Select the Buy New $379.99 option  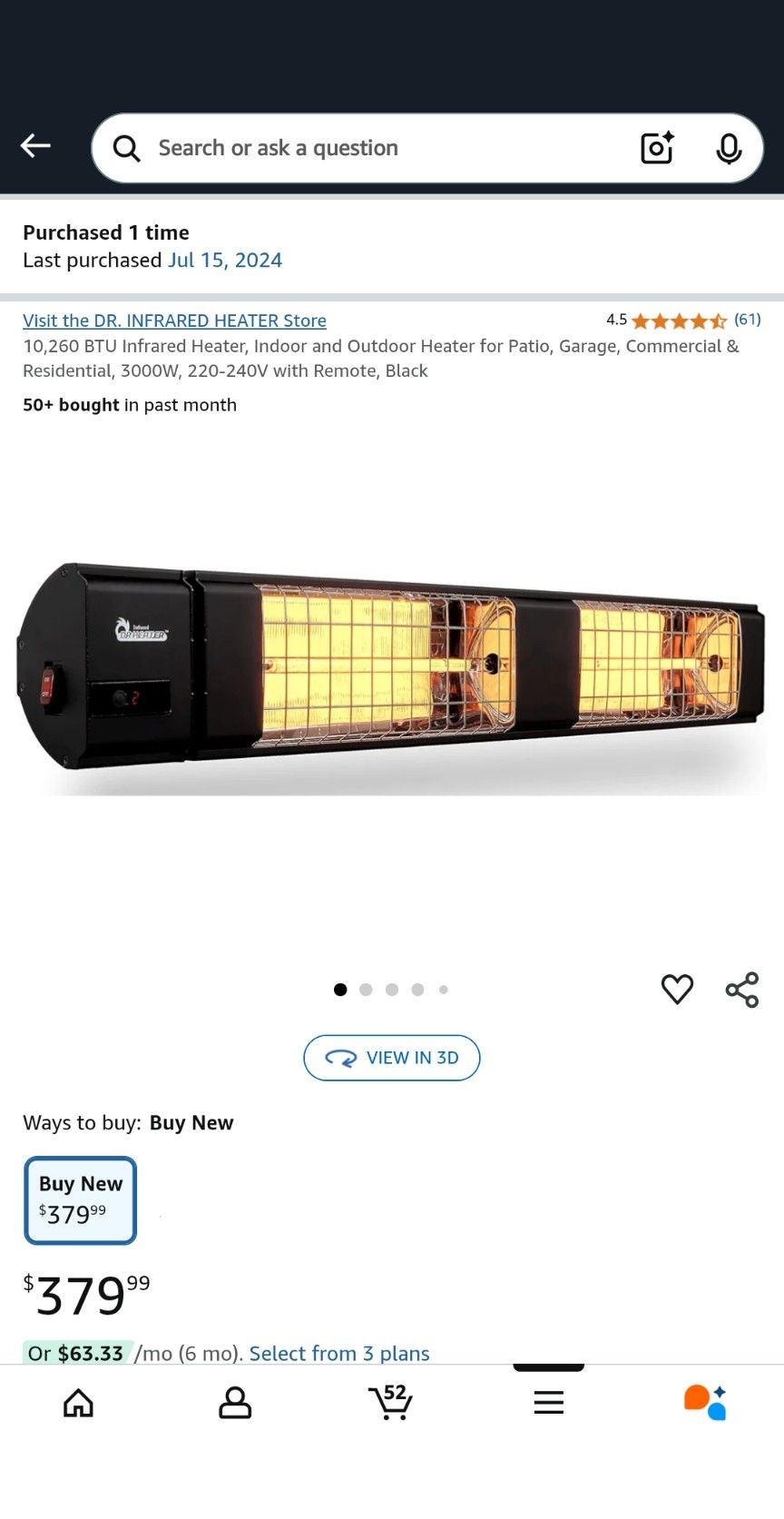coord(80,1199)
